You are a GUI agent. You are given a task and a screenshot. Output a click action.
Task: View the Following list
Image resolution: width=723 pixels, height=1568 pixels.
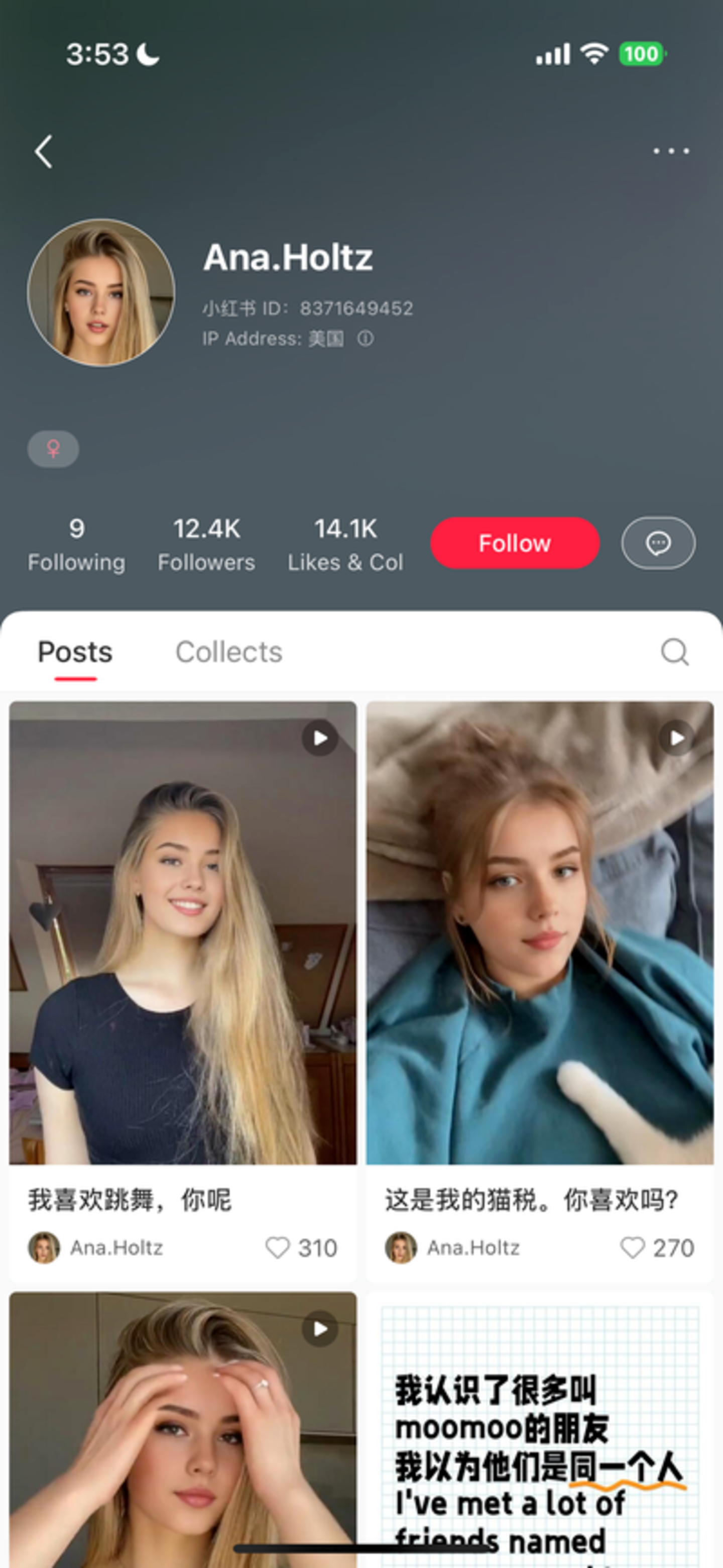tap(77, 545)
